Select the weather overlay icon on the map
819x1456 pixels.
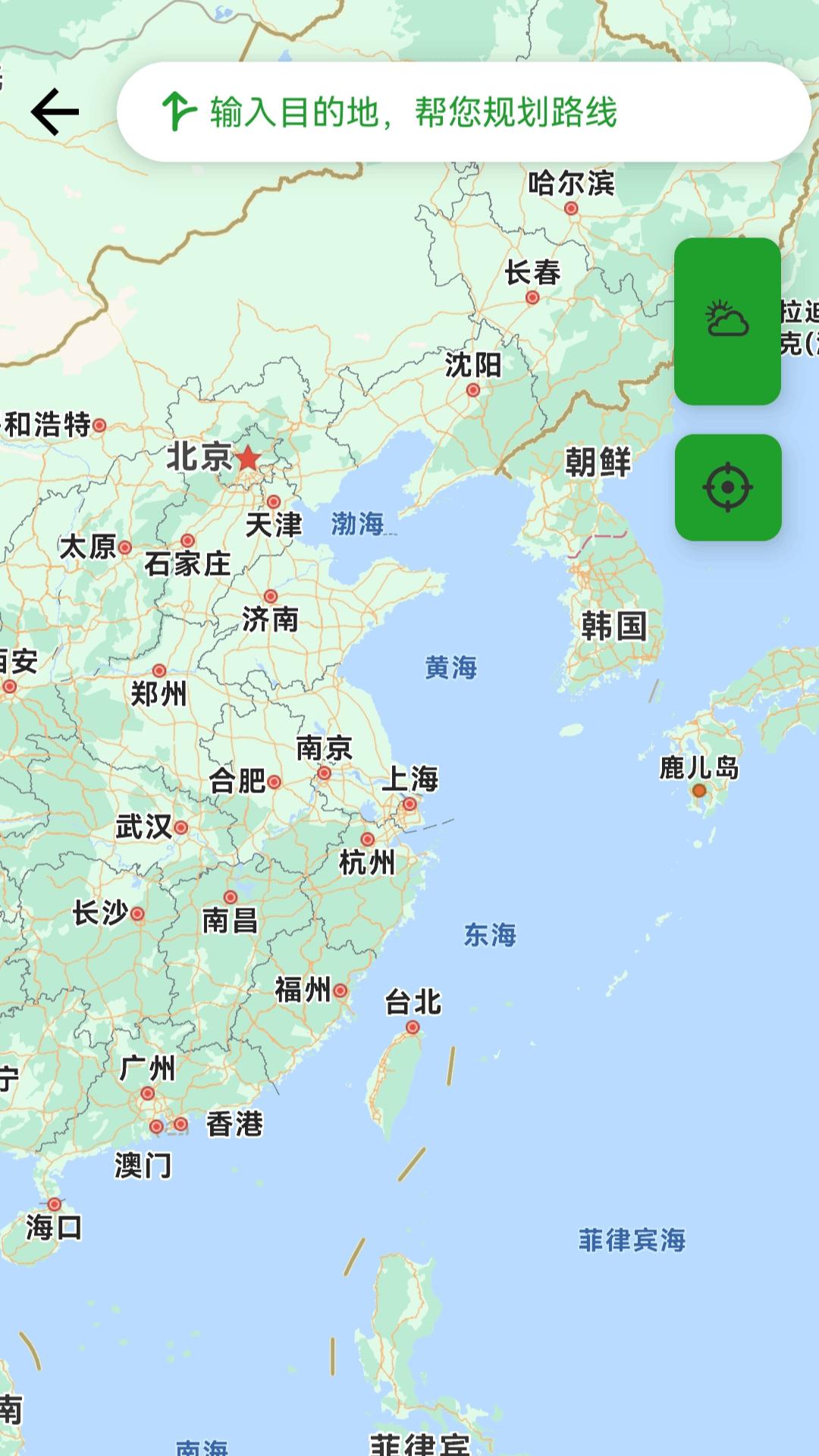726,318
